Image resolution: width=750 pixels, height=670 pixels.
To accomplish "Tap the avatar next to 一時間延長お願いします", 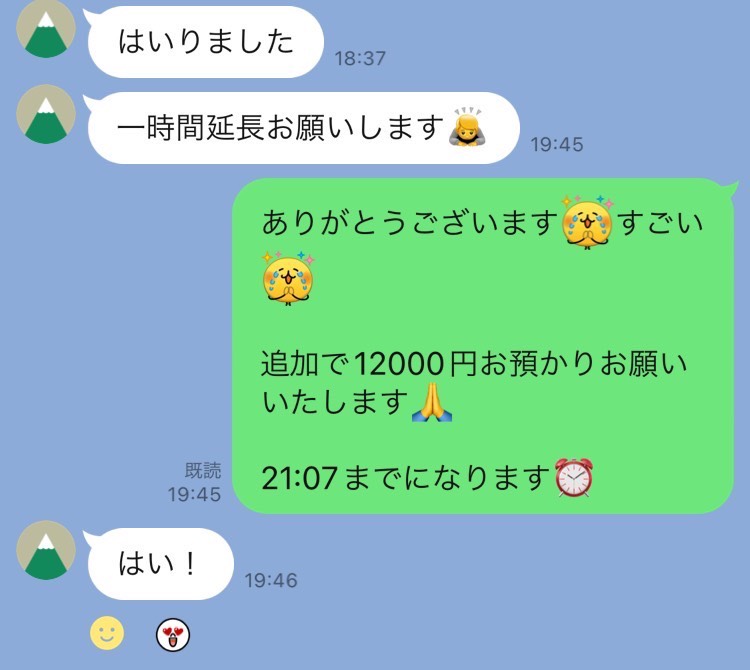I will coord(46,115).
